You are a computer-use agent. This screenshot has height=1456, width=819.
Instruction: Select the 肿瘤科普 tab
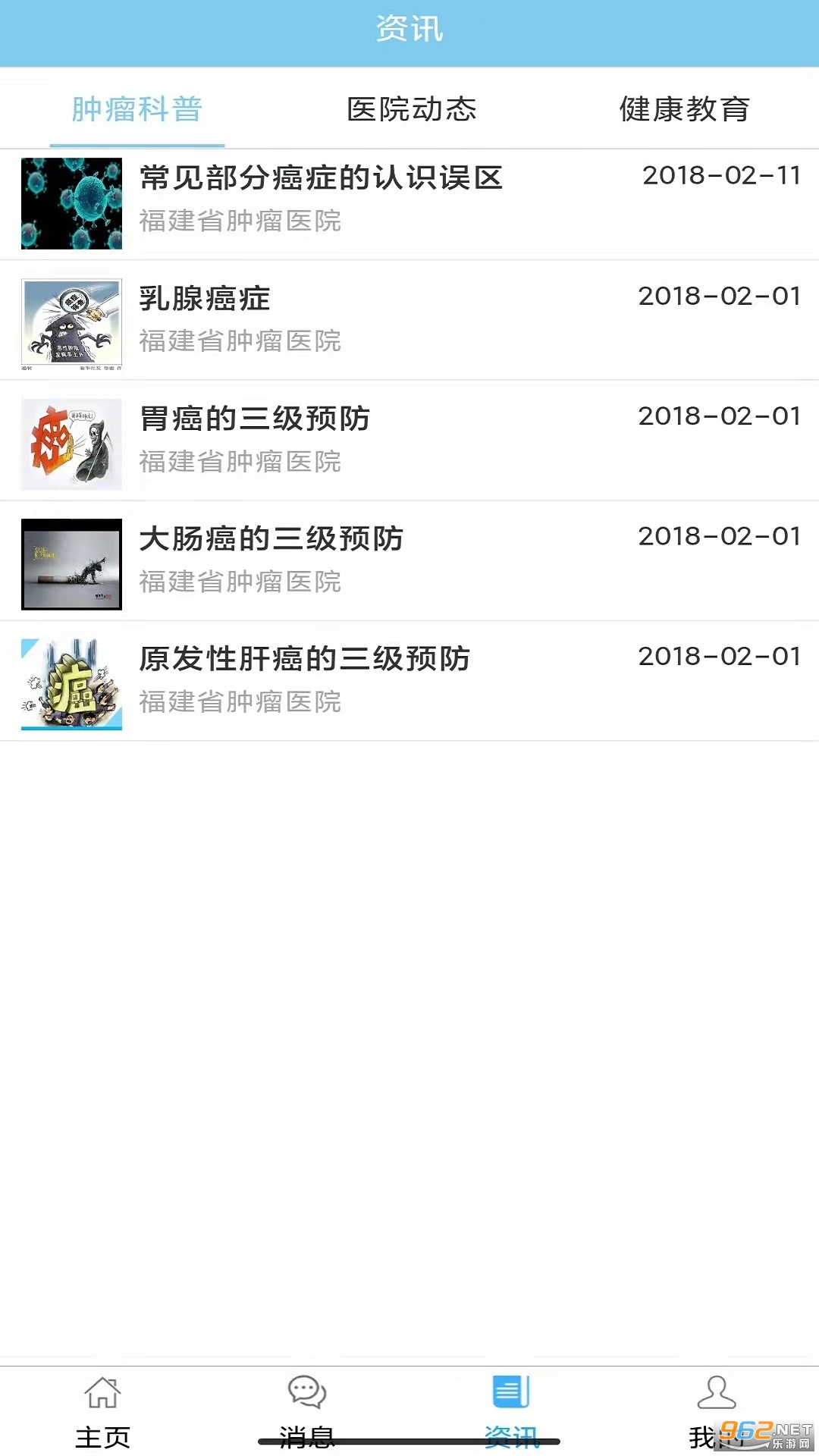coord(137,109)
